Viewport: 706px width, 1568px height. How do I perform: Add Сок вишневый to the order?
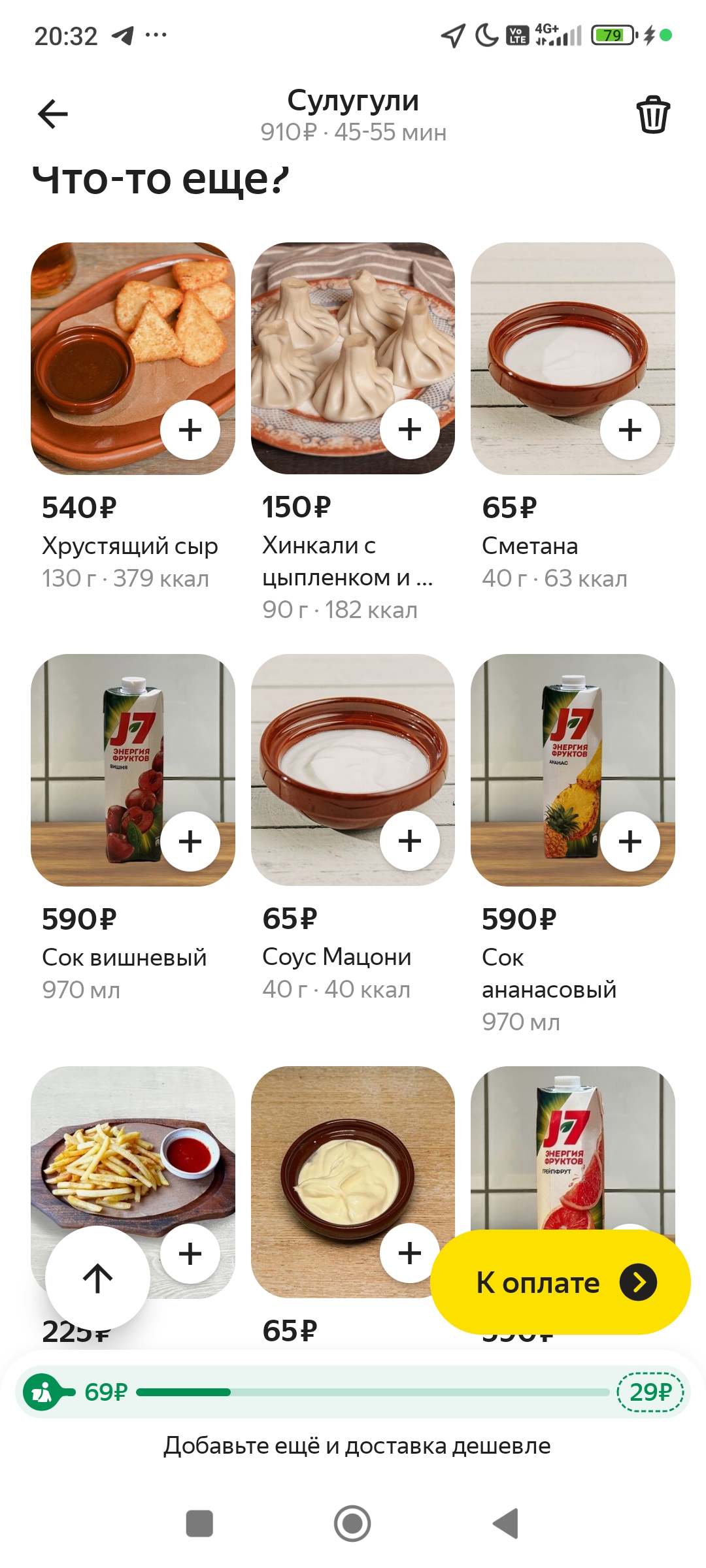pyautogui.click(x=190, y=841)
